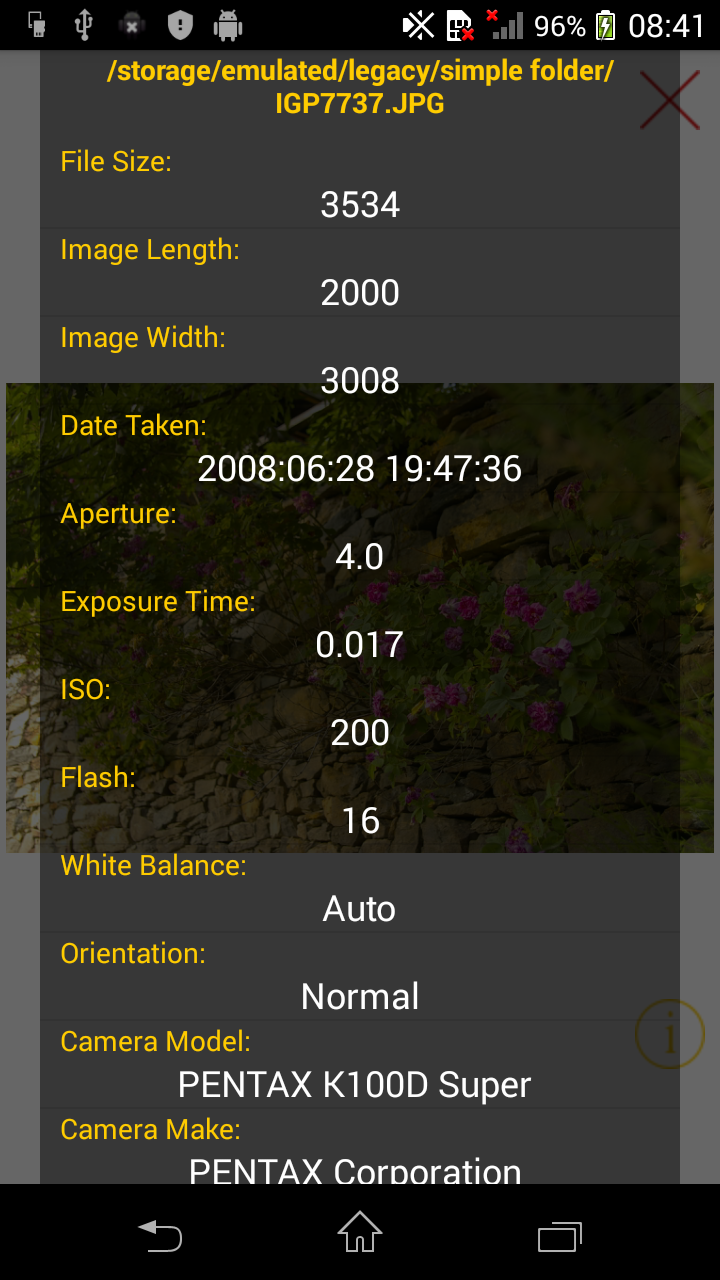Tap the USB debugging icon in status bar
Image resolution: width=720 pixels, height=1280 pixels.
pos(83,25)
